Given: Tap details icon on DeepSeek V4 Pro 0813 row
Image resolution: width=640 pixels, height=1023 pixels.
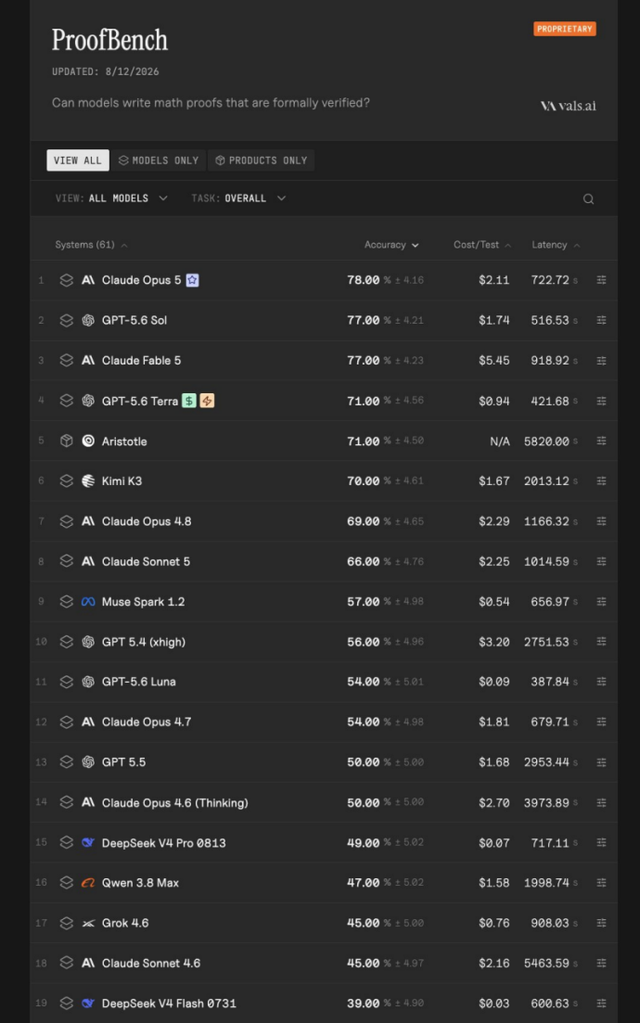Looking at the screenshot, I should tap(602, 843).
